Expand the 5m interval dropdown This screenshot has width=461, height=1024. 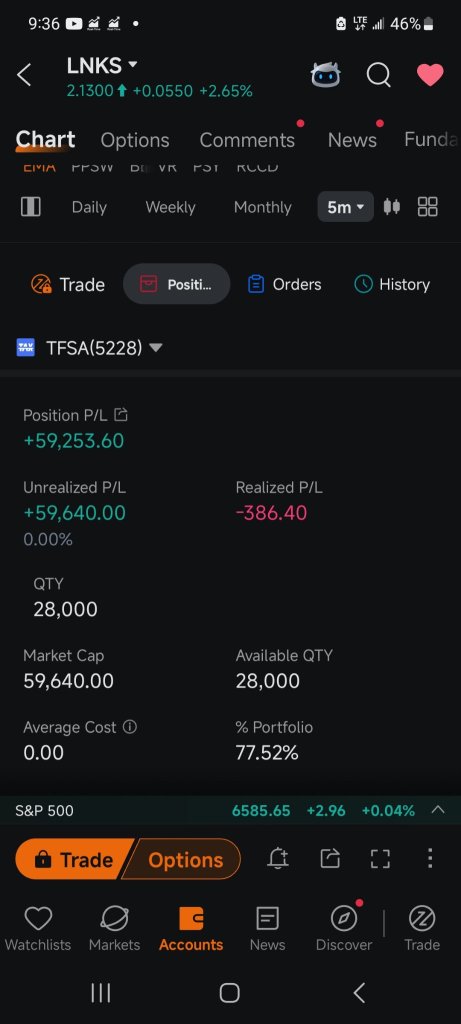tap(345, 207)
